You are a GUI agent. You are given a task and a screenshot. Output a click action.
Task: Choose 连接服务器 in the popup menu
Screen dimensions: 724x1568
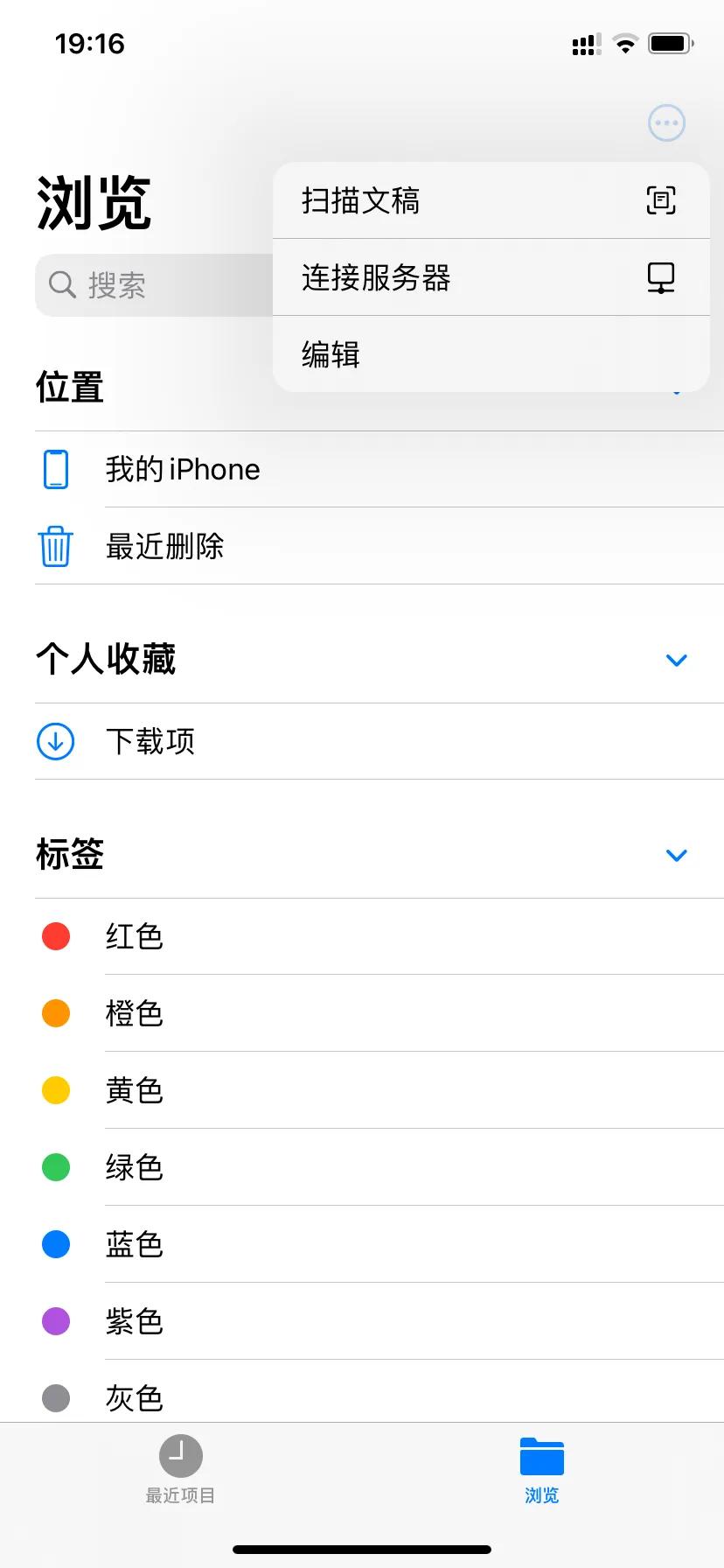376,277
